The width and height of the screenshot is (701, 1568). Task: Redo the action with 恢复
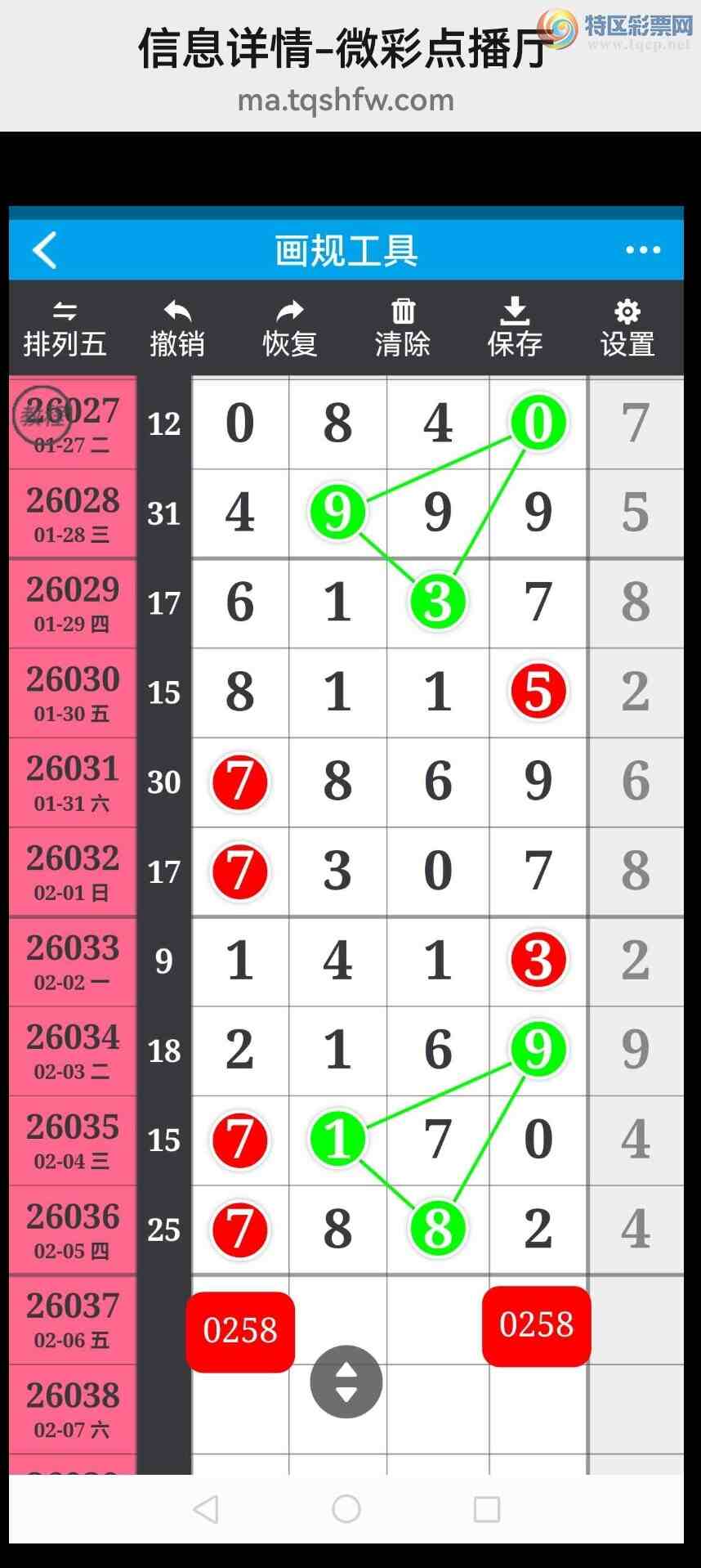tap(290, 329)
